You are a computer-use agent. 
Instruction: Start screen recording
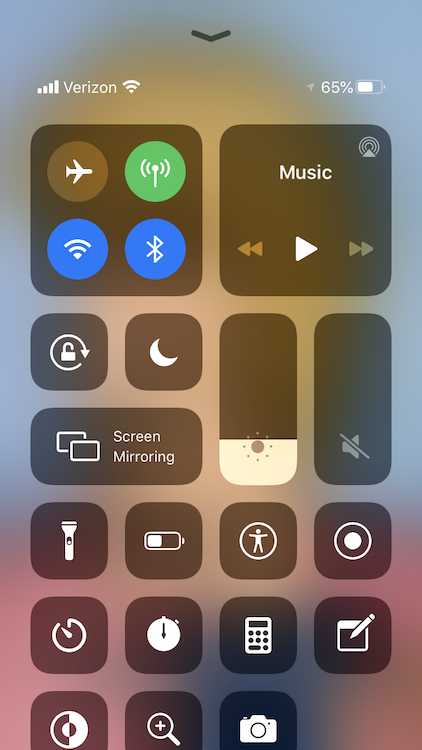pos(353,540)
